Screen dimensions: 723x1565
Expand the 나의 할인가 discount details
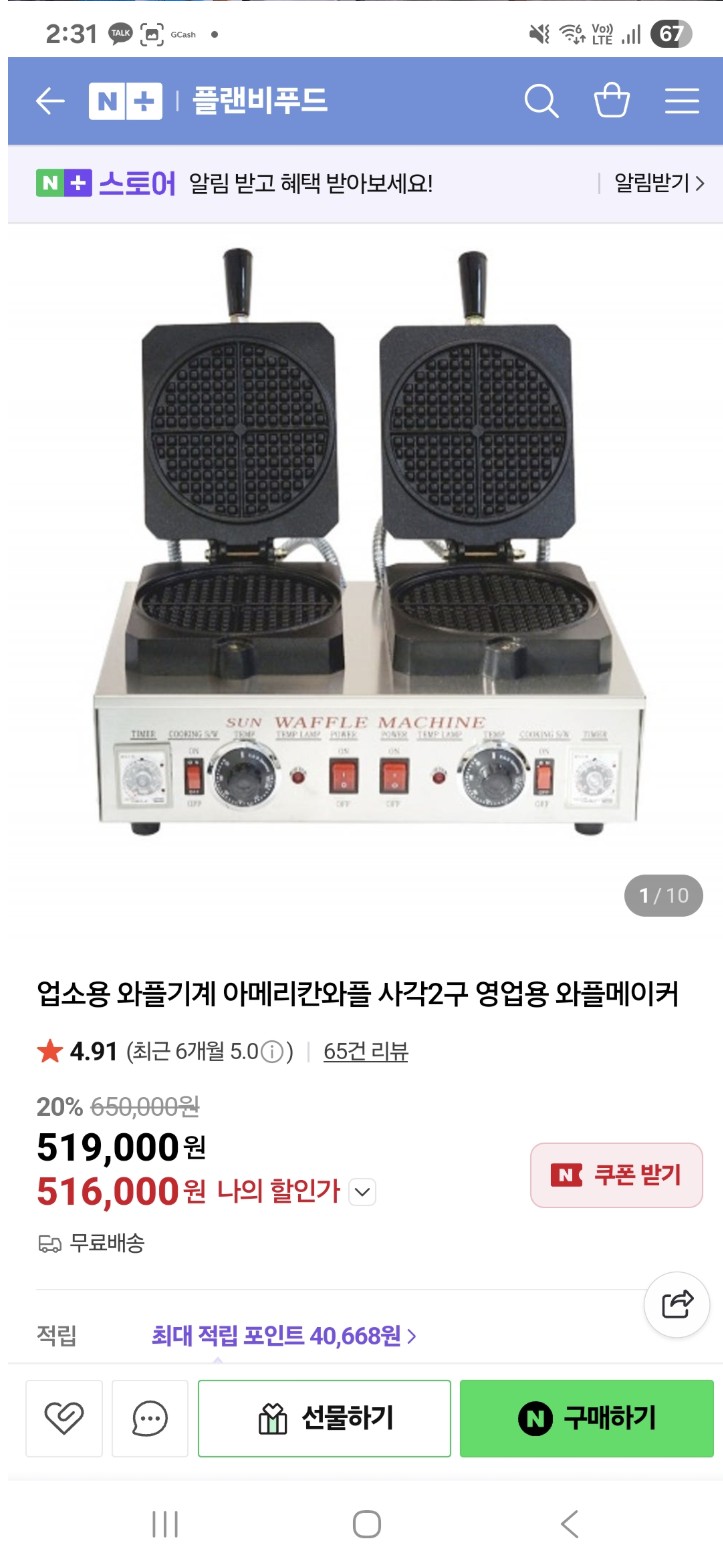tap(362, 1192)
